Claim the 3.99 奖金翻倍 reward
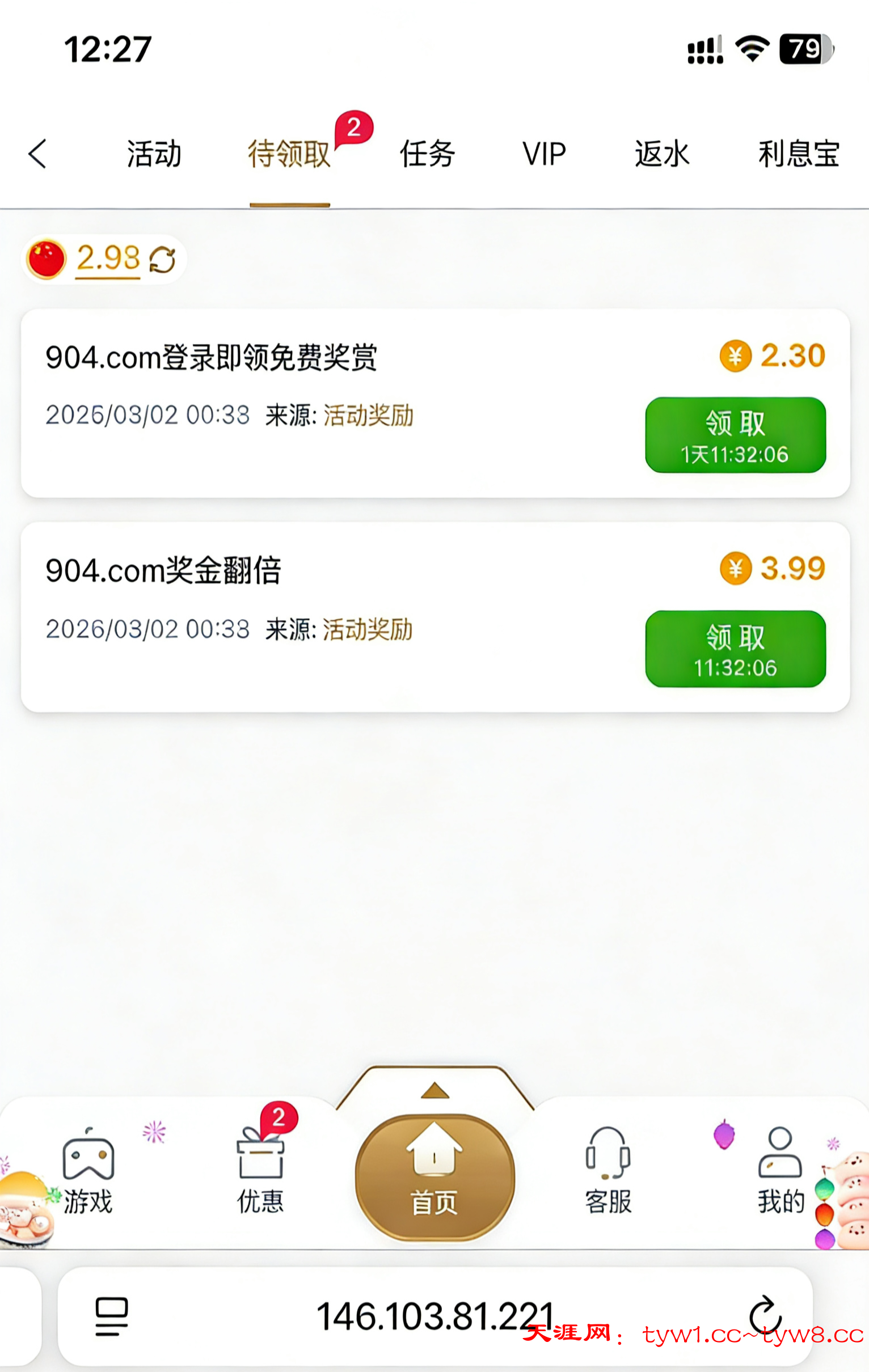 [735, 649]
